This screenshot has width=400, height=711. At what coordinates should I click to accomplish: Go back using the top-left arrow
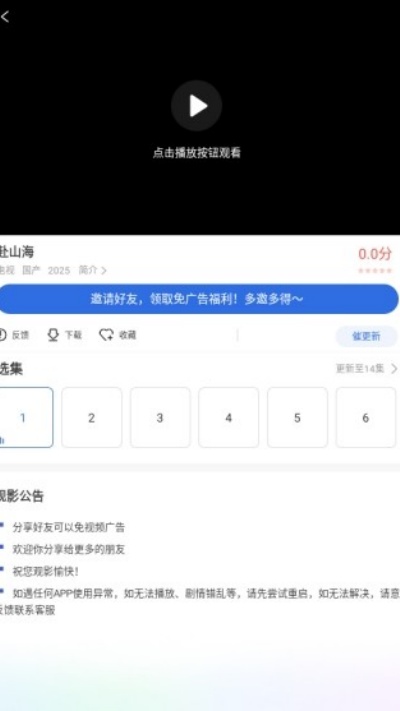coord(5,17)
